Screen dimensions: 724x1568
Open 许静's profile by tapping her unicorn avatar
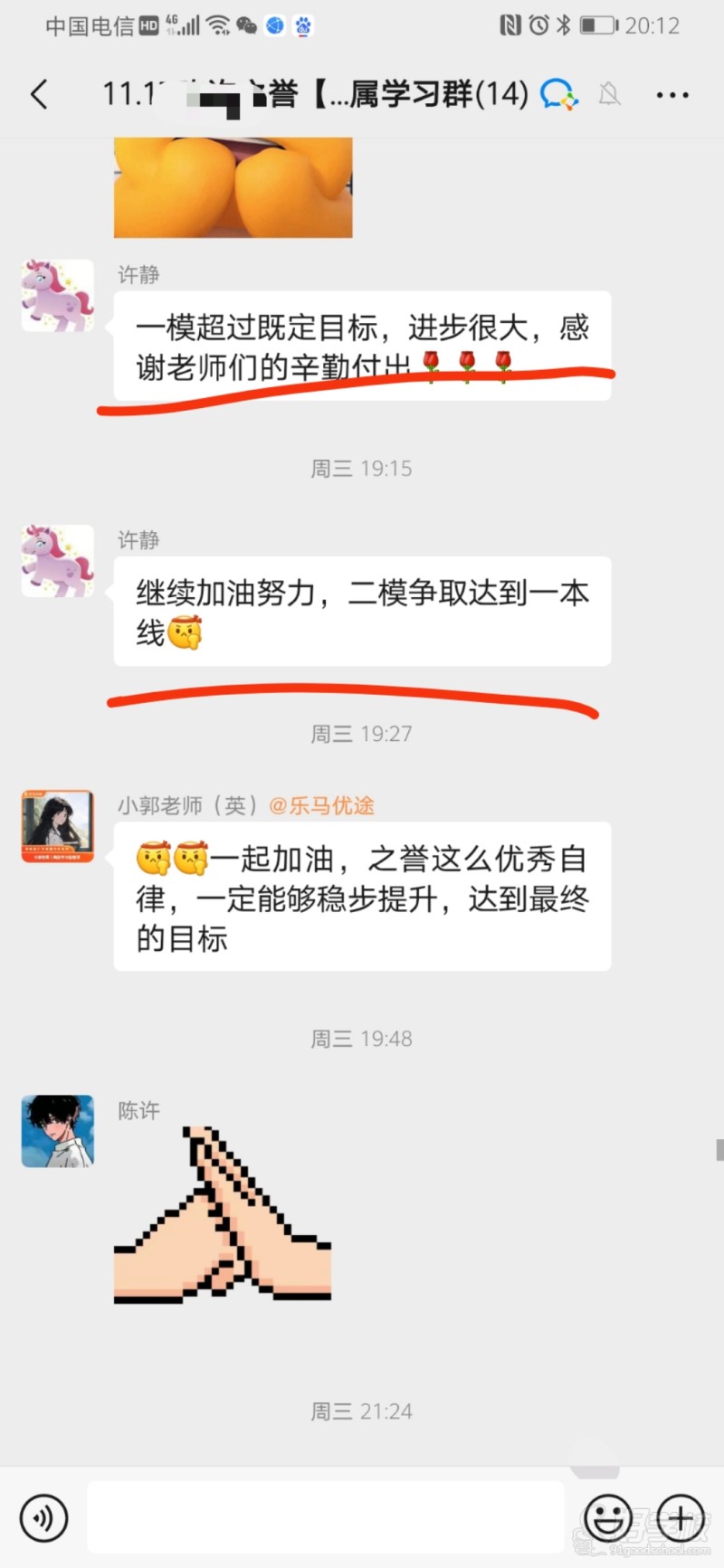(x=57, y=294)
